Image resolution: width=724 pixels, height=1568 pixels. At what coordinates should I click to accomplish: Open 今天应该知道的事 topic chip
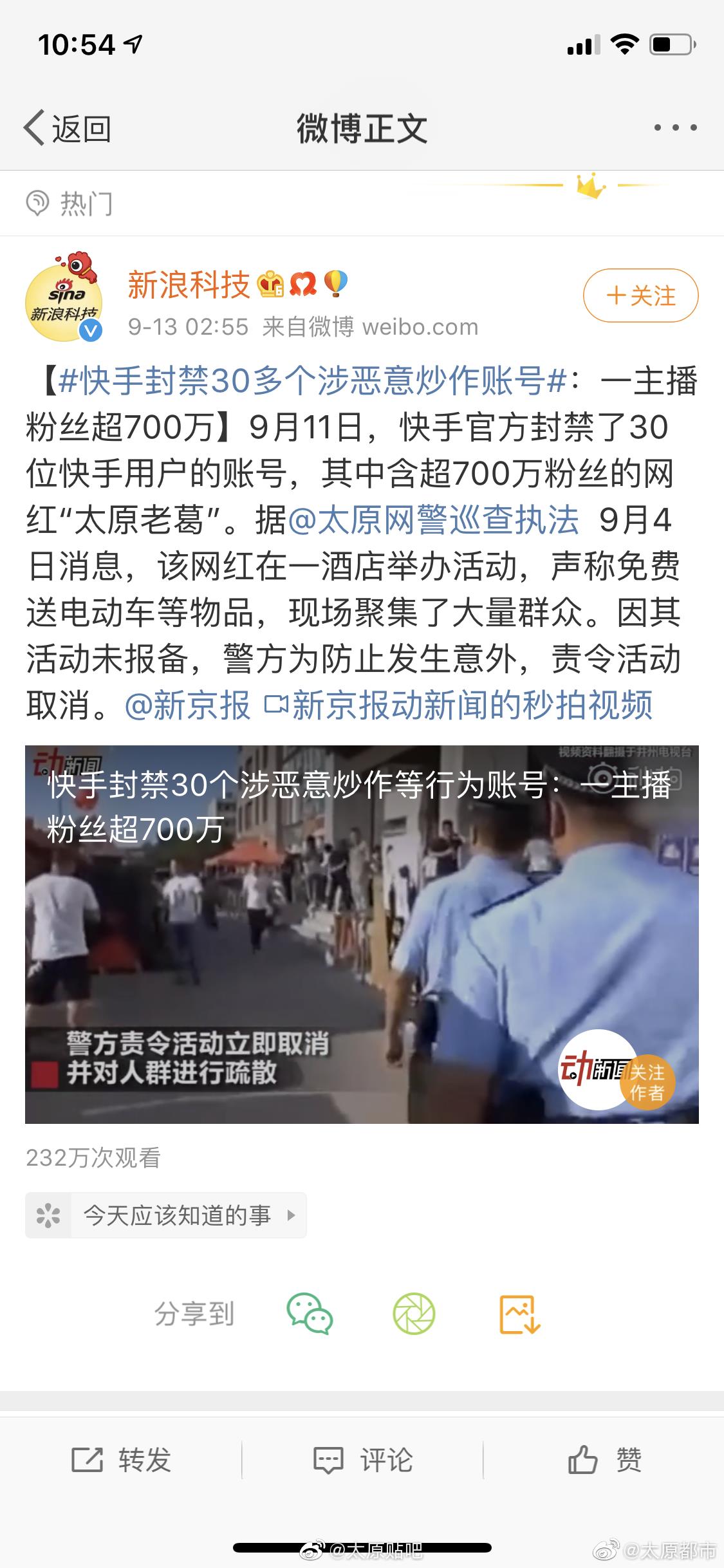(x=166, y=1215)
